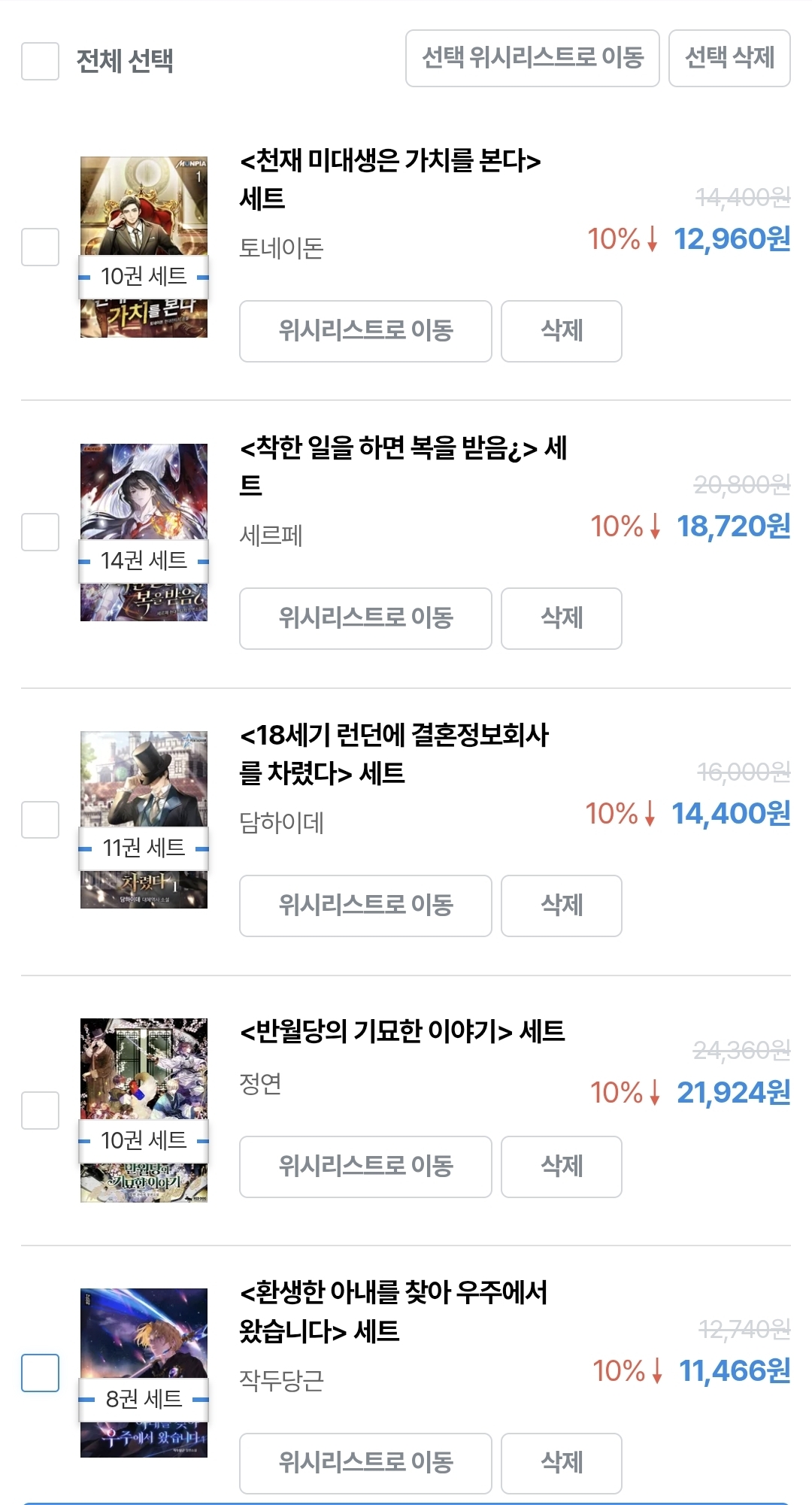Select the 천재 미대생은 가치를 본다 checkbox
The image size is (812, 1505).
click(x=40, y=247)
